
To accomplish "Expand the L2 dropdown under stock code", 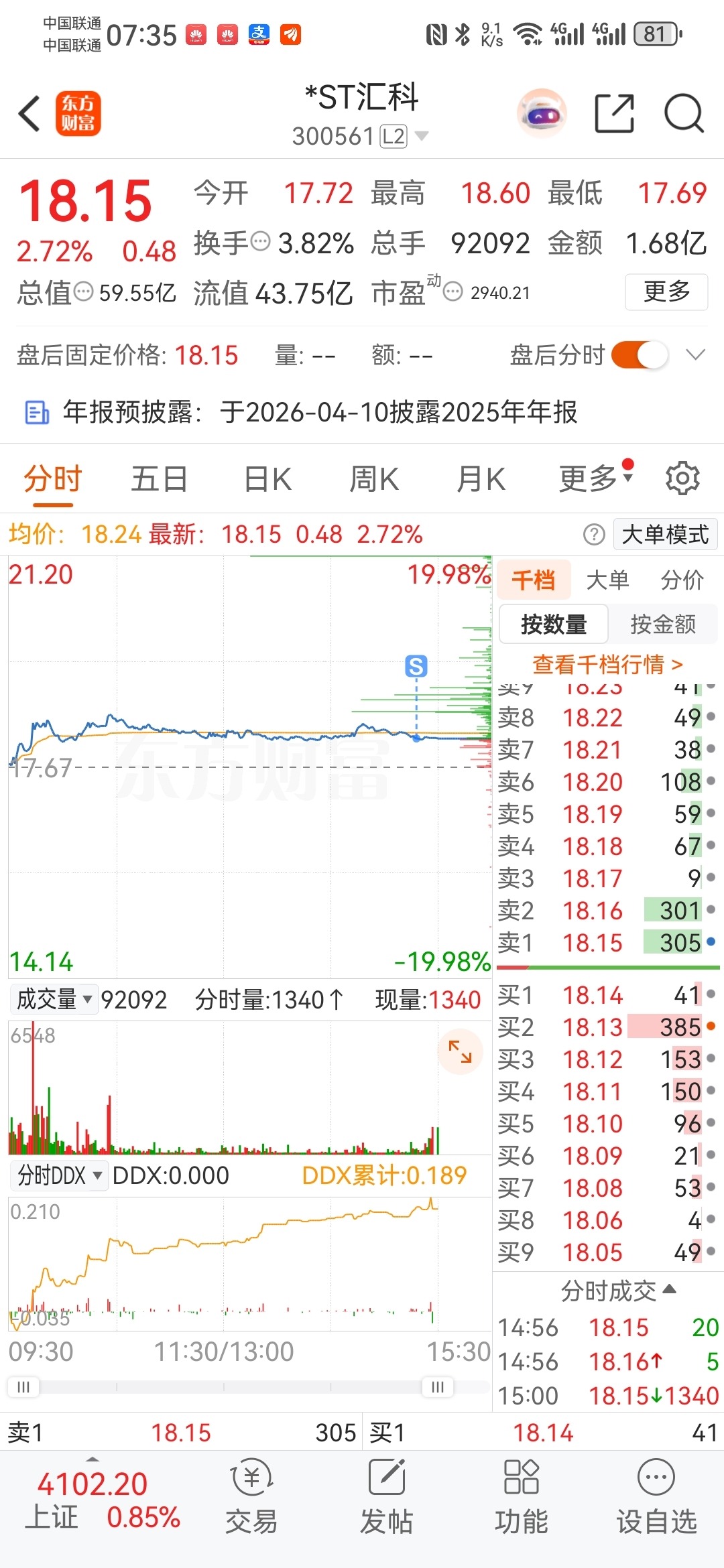I will 422,135.
